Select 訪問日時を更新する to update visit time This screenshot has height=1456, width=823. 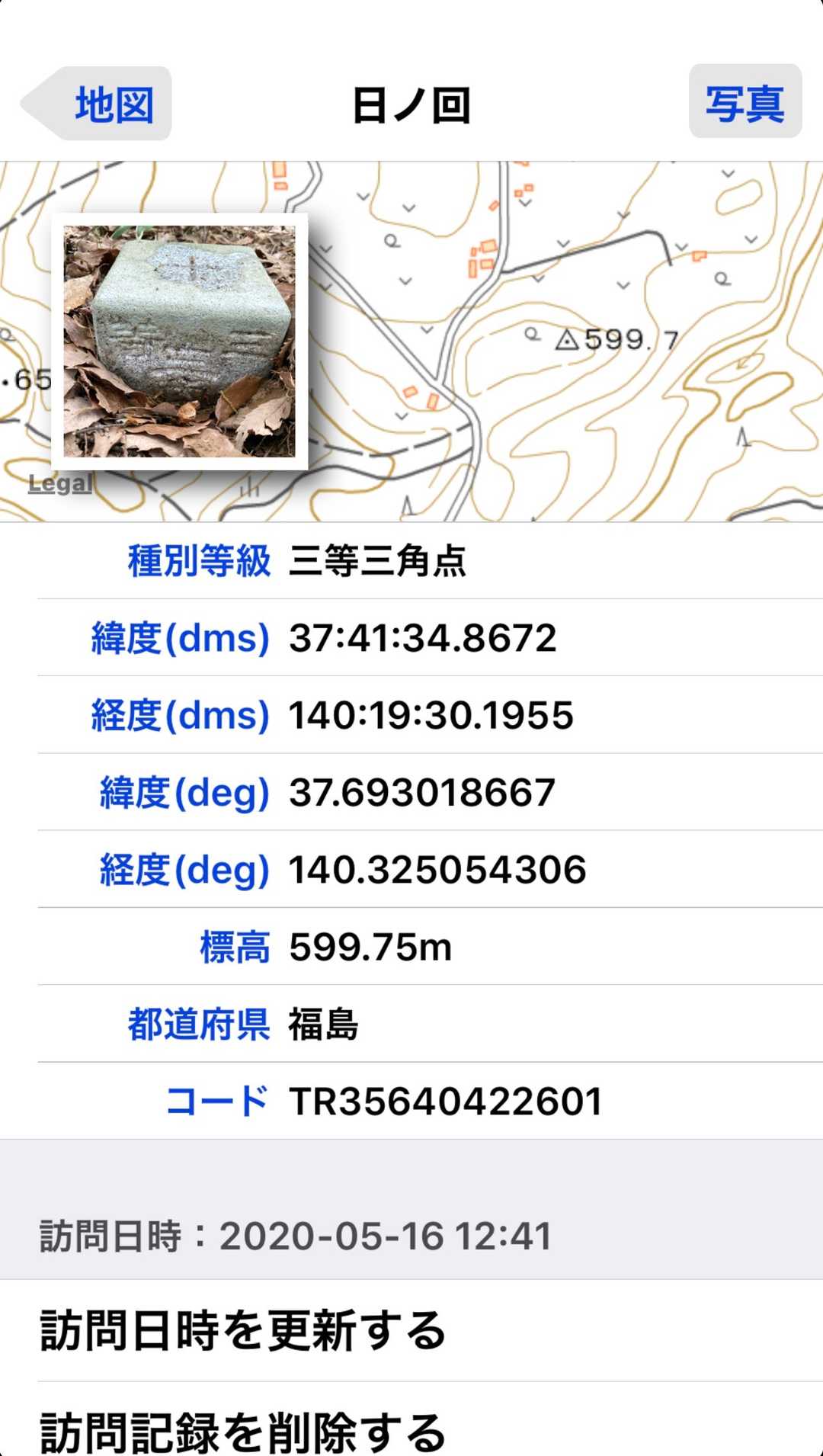(242, 1331)
